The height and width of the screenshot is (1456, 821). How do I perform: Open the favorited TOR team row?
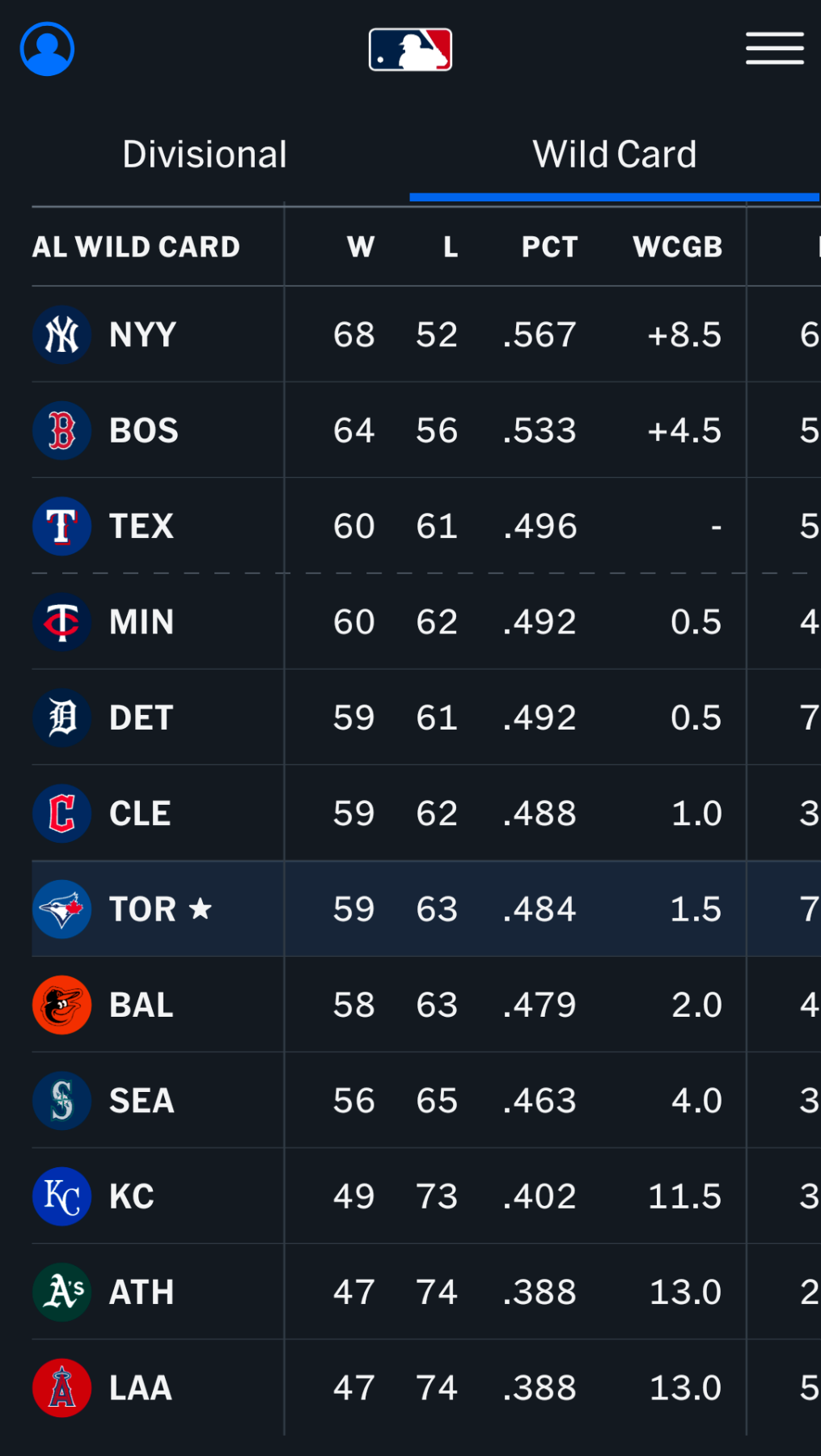tap(426, 909)
